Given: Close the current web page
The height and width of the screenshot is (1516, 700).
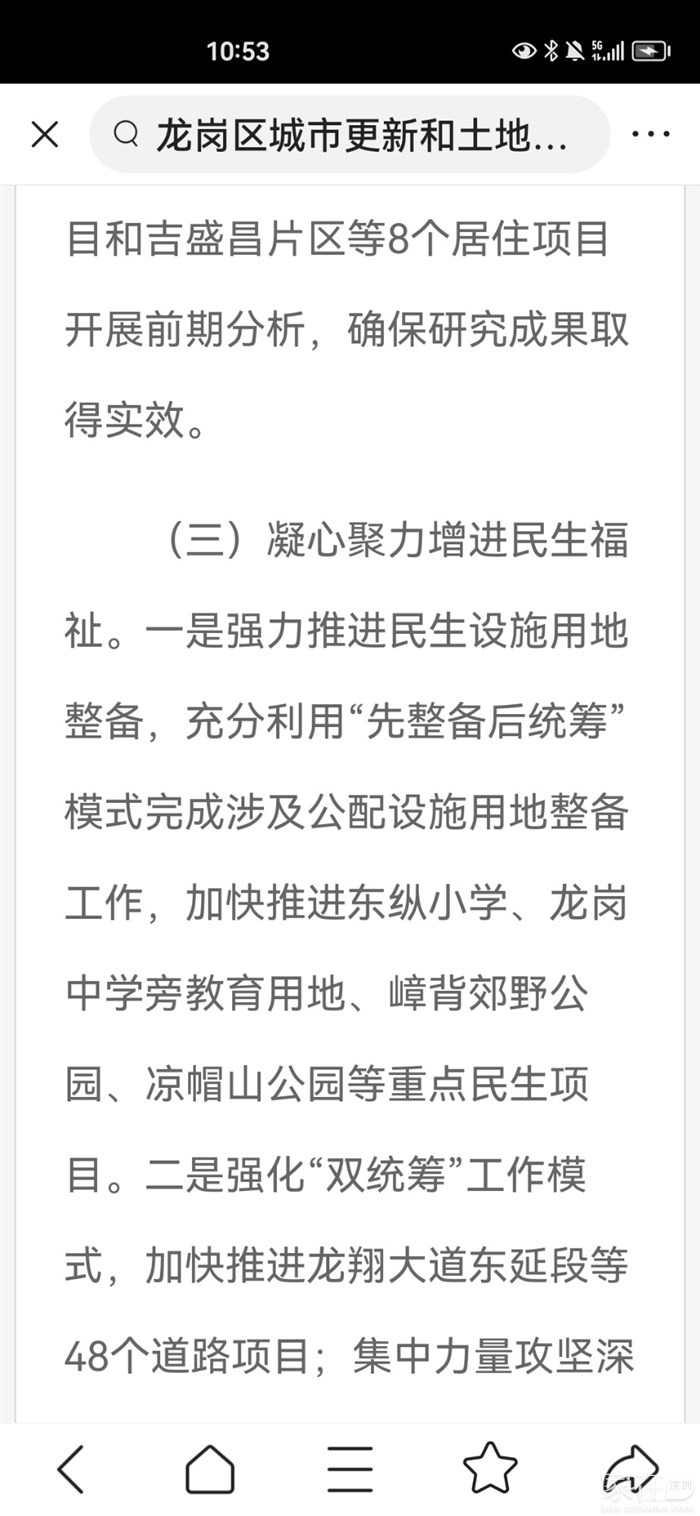Looking at the screenshot, I should (45, 135).
